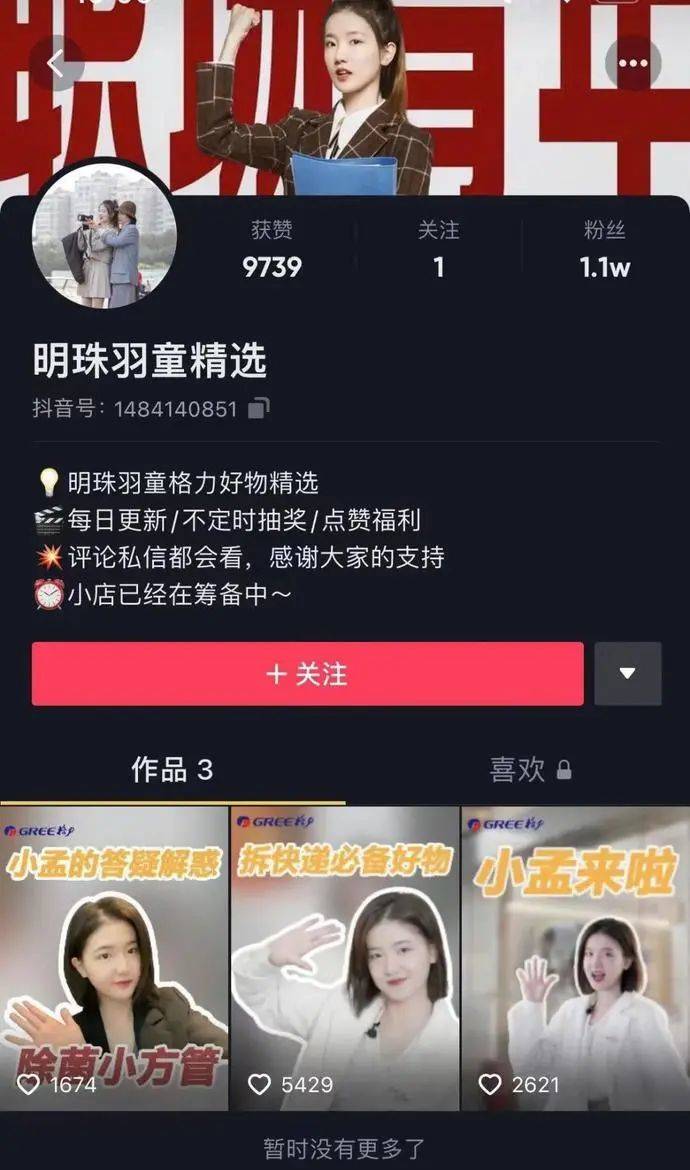This screenshot has width=690, height=1170.
Task: Open the video 小孟的答疑解惑
Action: click(x=114, y=958)
